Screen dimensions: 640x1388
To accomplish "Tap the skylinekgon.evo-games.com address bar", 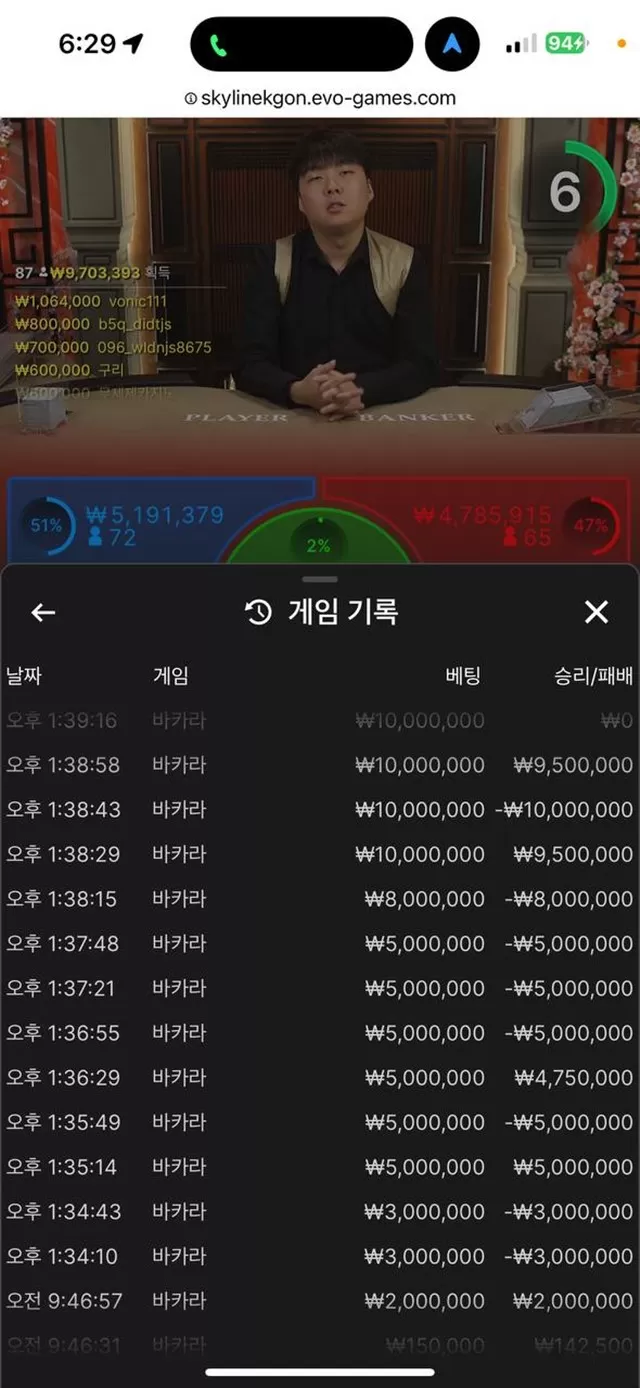I will 320,98.
